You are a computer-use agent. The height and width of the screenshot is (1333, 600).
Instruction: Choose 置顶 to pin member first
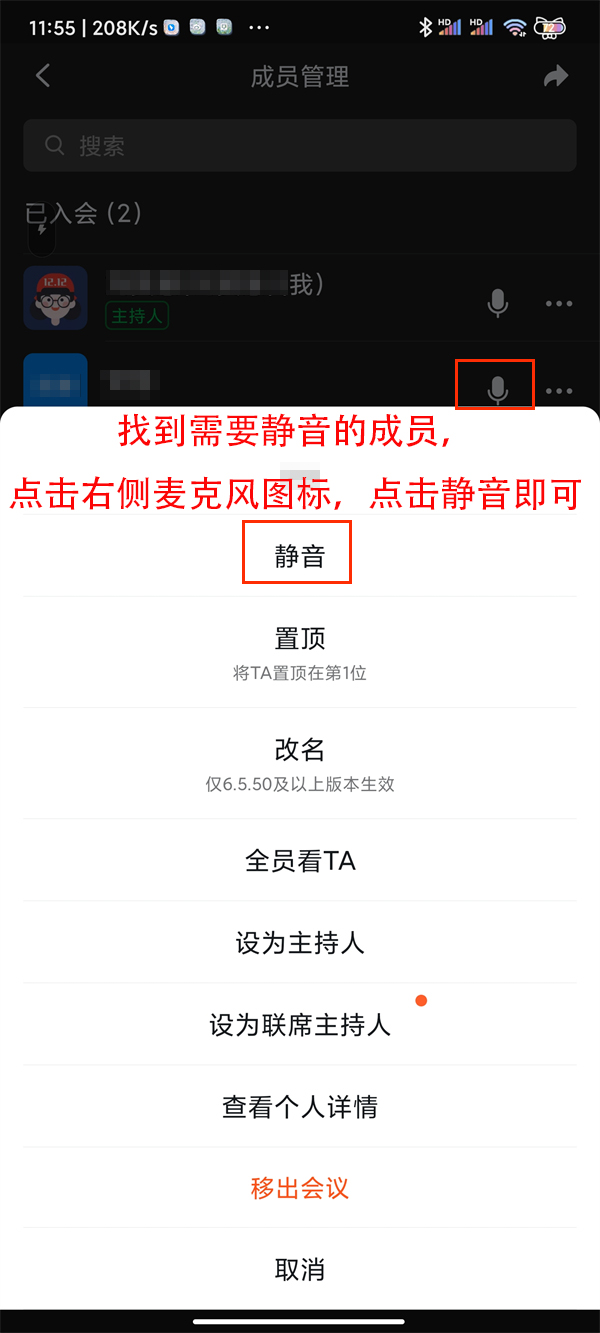tap(299, 650)
